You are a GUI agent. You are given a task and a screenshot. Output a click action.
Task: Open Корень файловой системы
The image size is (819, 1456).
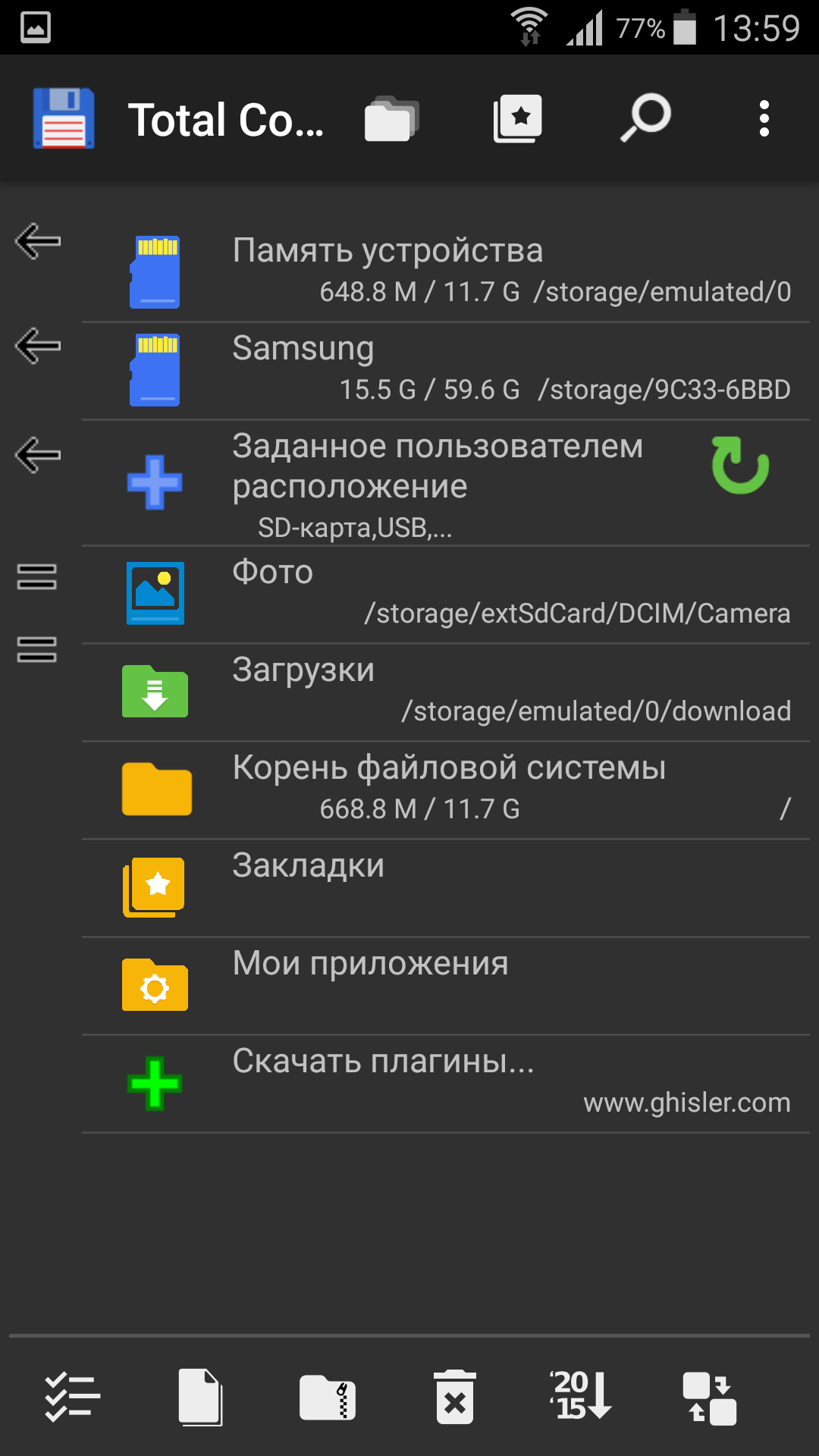(x=446, y=790)
